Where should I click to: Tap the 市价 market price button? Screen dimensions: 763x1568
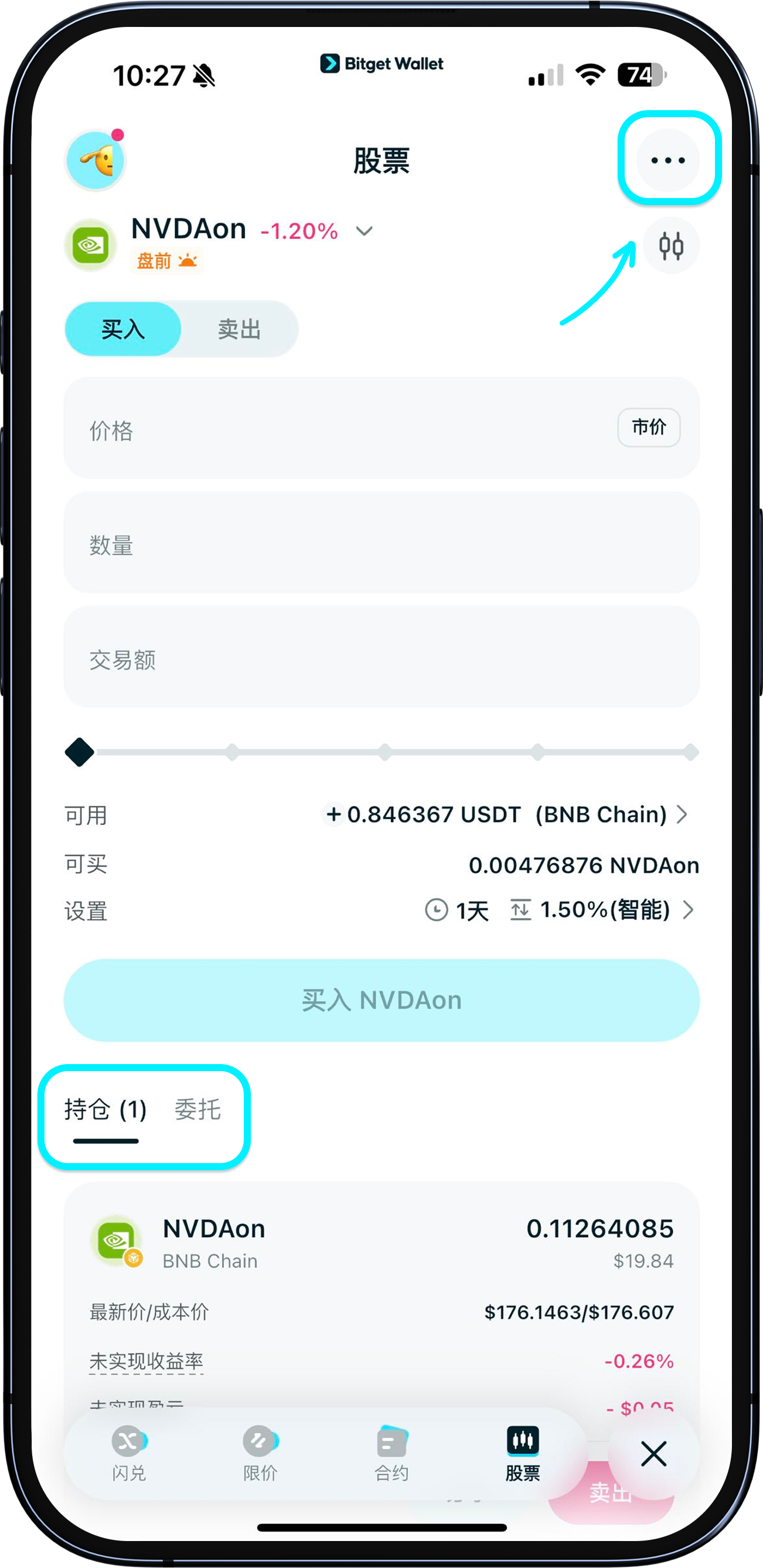coord(649,427)
